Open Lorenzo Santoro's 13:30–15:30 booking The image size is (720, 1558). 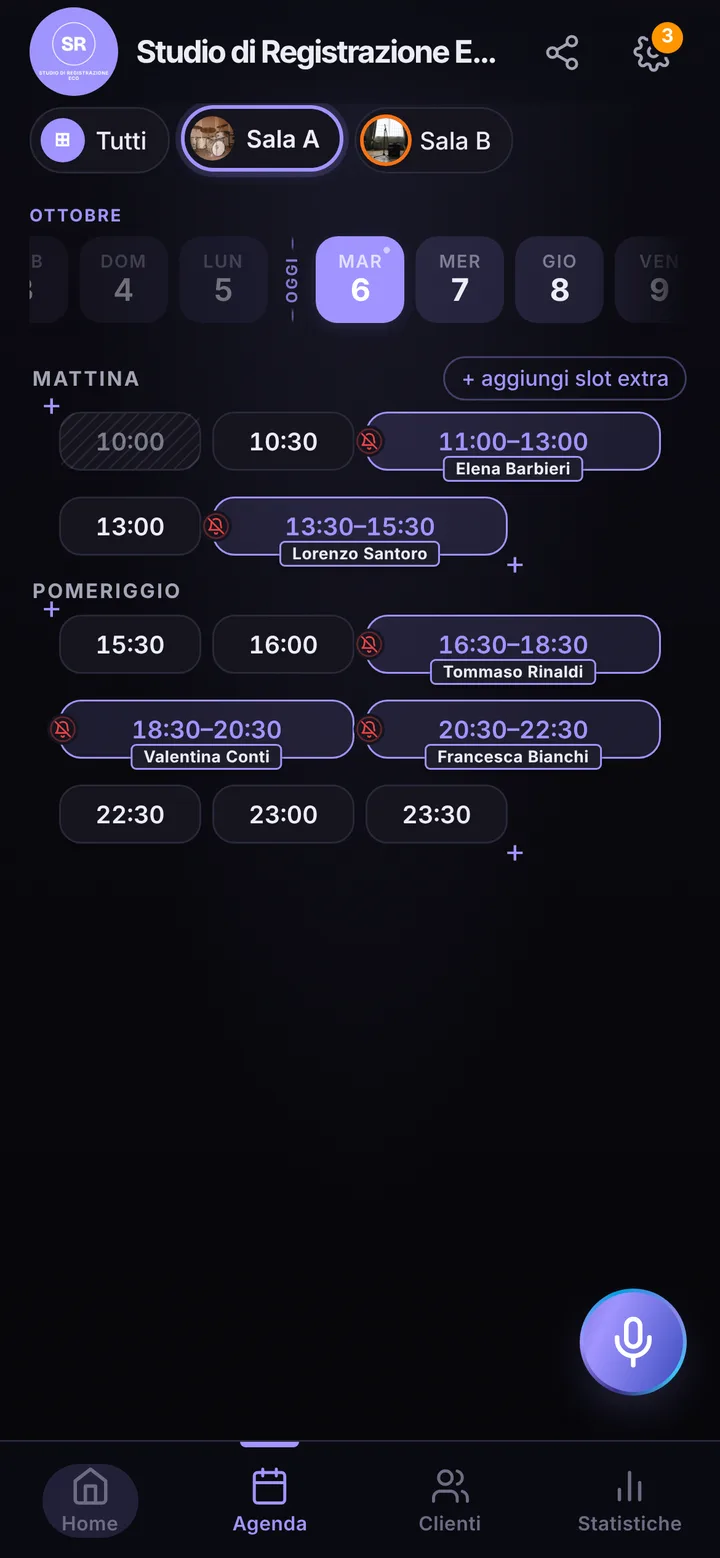(360, 527)
